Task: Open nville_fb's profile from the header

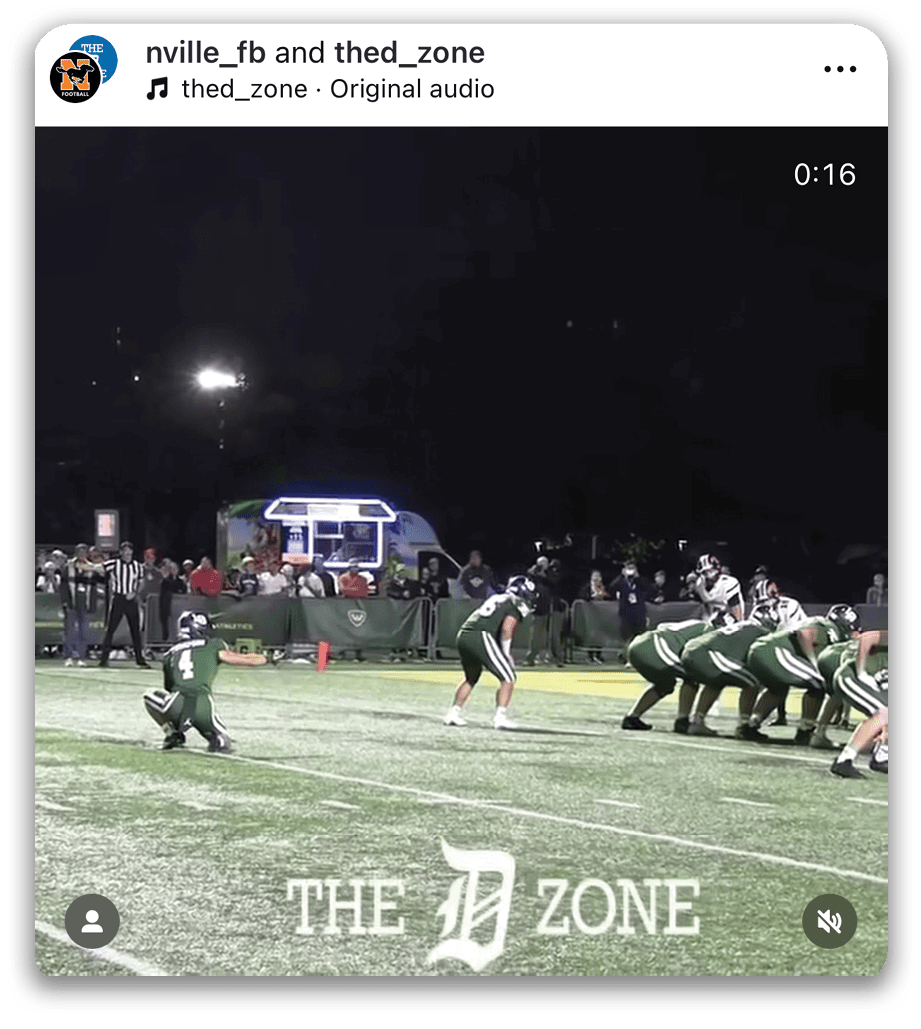Action: point(205,52)
